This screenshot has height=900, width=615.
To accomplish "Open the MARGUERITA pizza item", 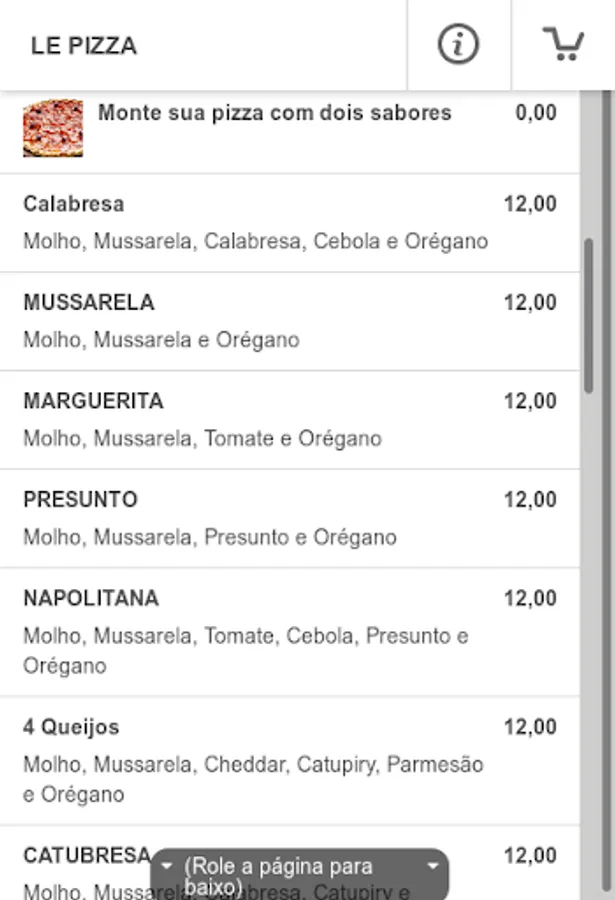I will click(x=289, y=420).
